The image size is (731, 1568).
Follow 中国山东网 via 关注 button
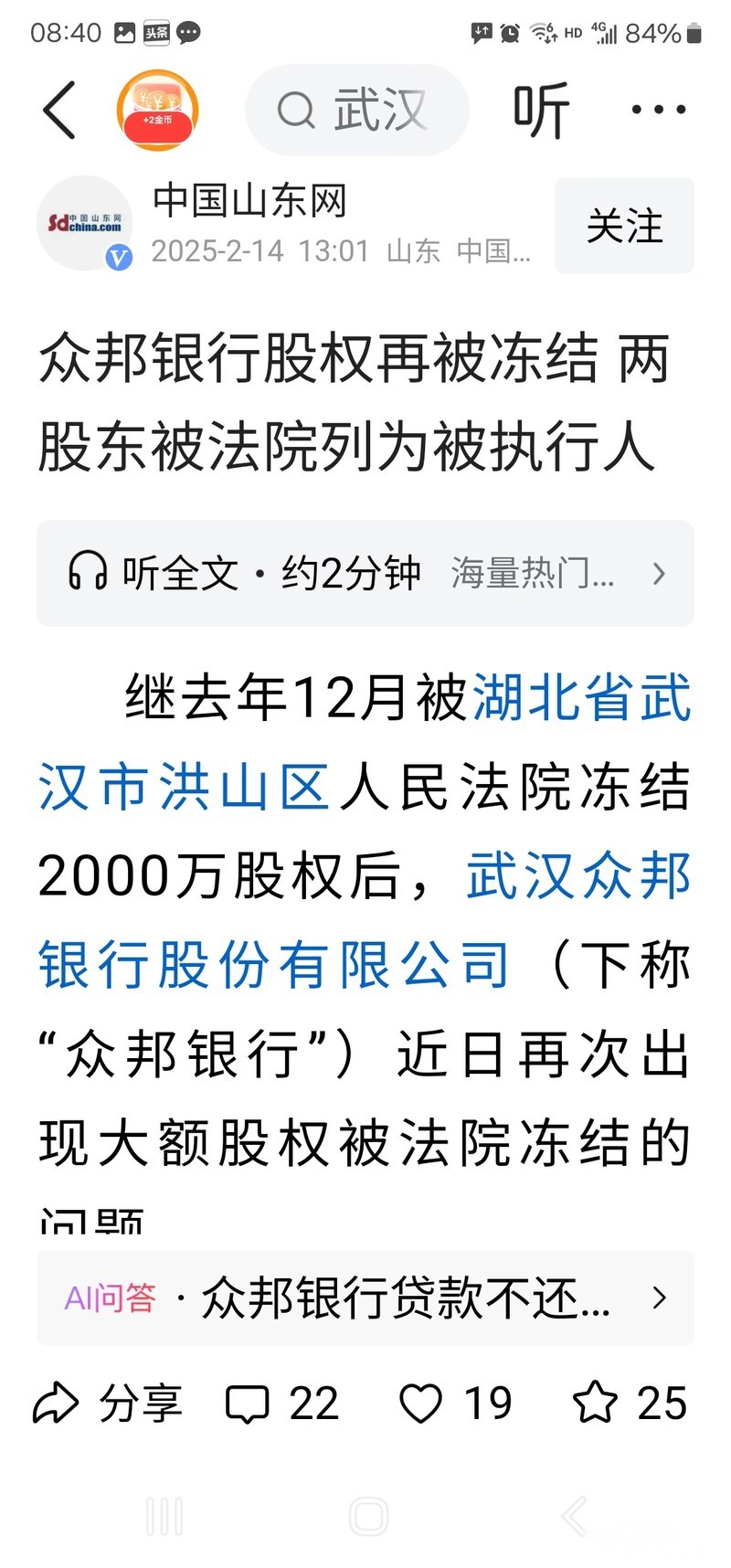point(624,226)
